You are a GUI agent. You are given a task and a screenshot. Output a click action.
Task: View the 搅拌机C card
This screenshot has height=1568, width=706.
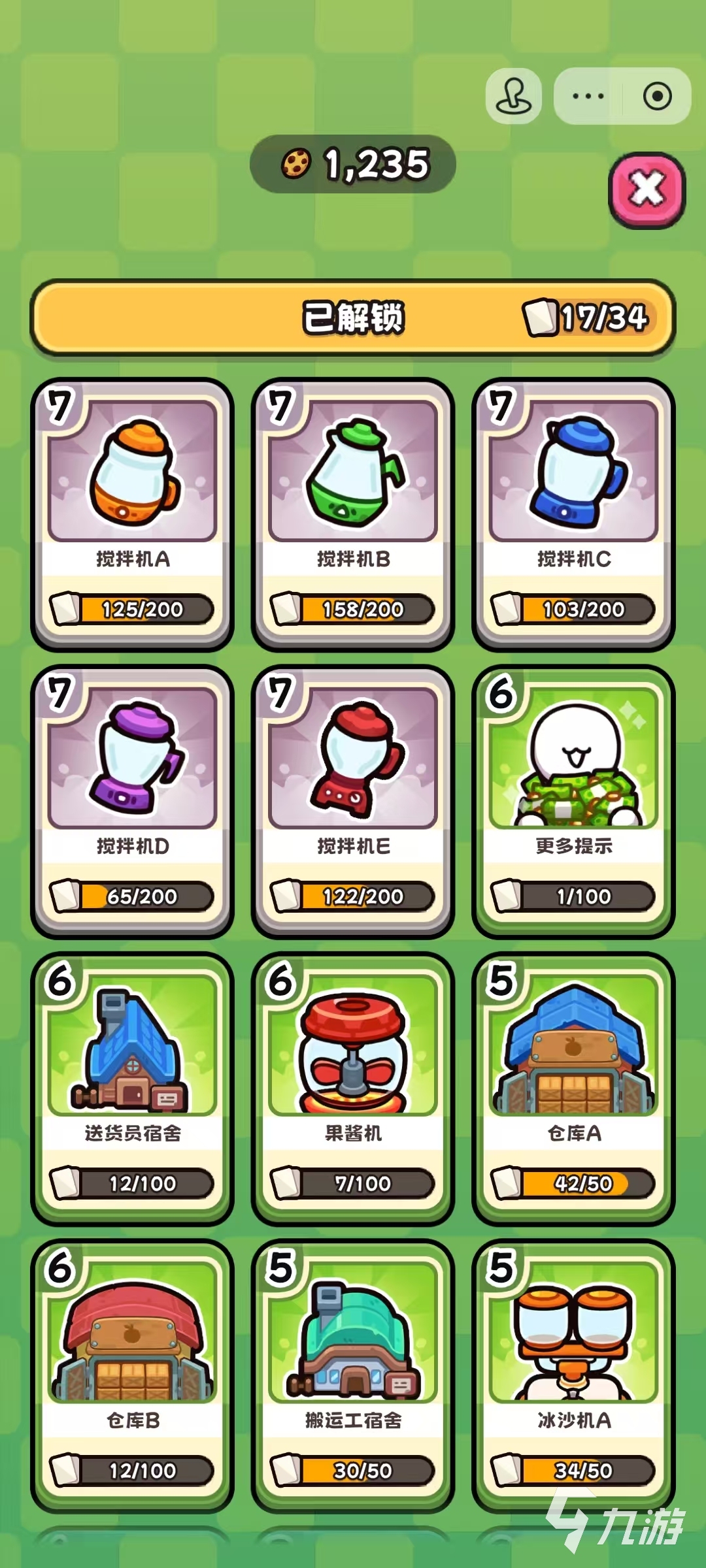[573, 514]
